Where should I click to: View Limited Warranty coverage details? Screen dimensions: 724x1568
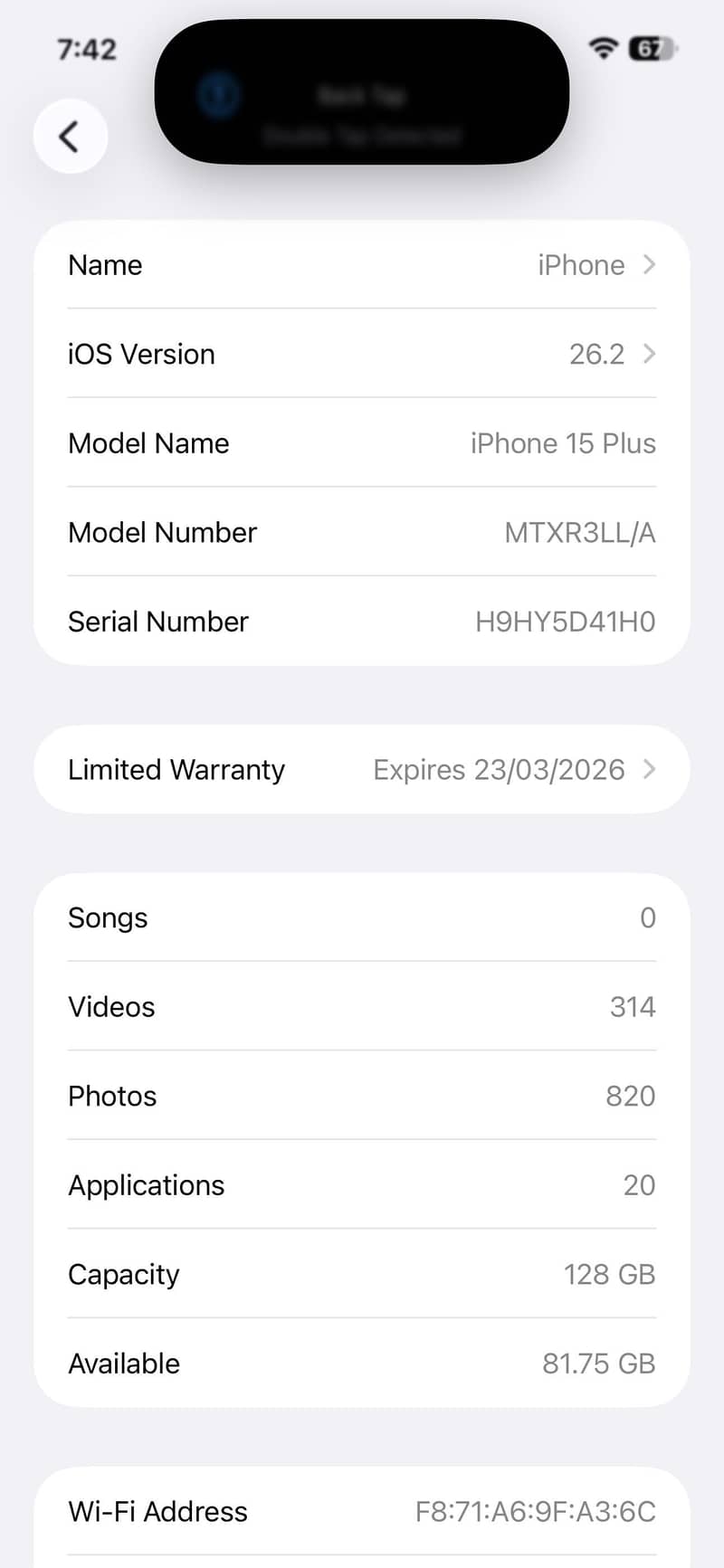coord(362,770)
